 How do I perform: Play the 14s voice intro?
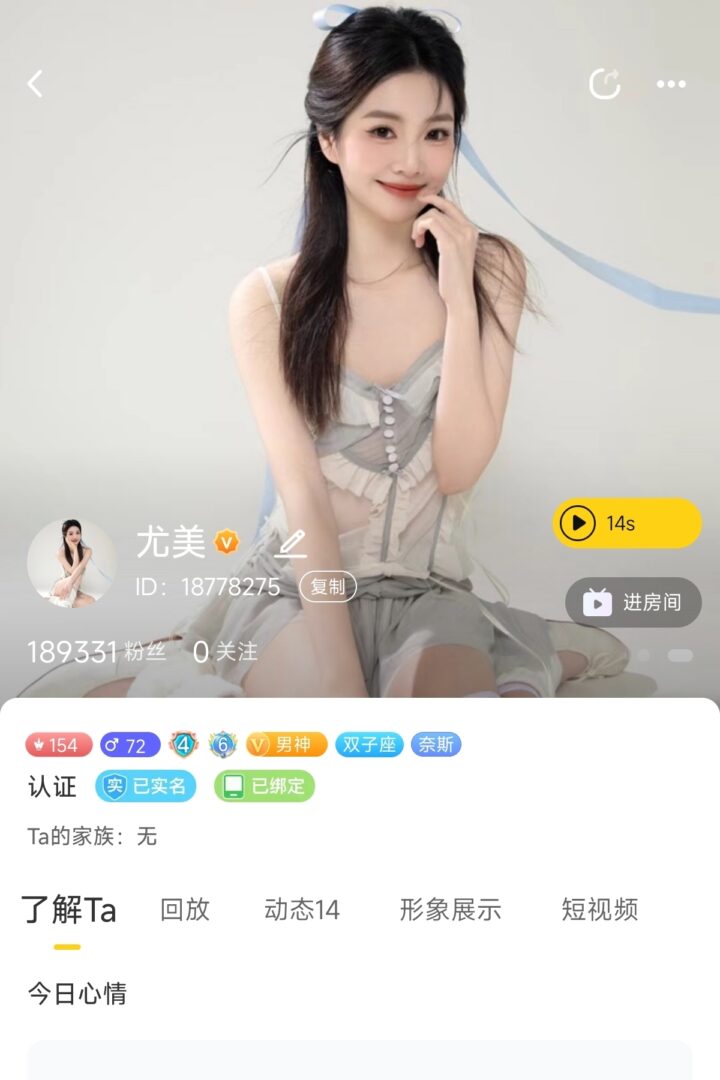coord(627,523)
